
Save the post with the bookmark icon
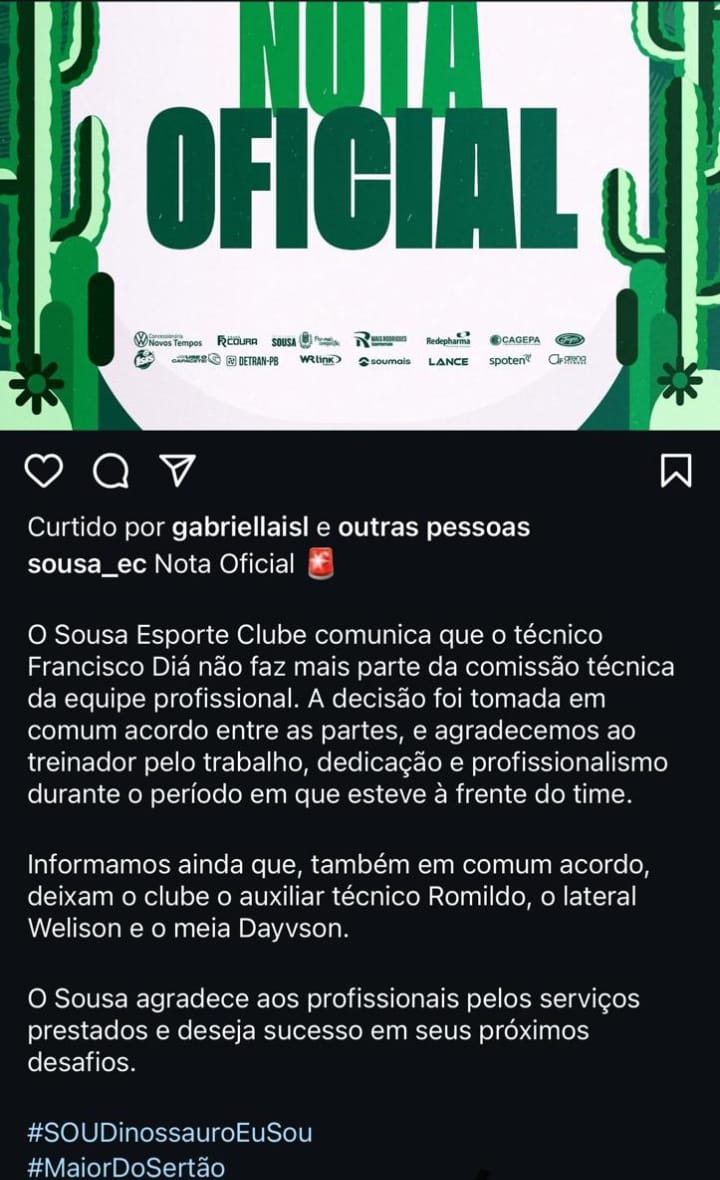[676, 470]
